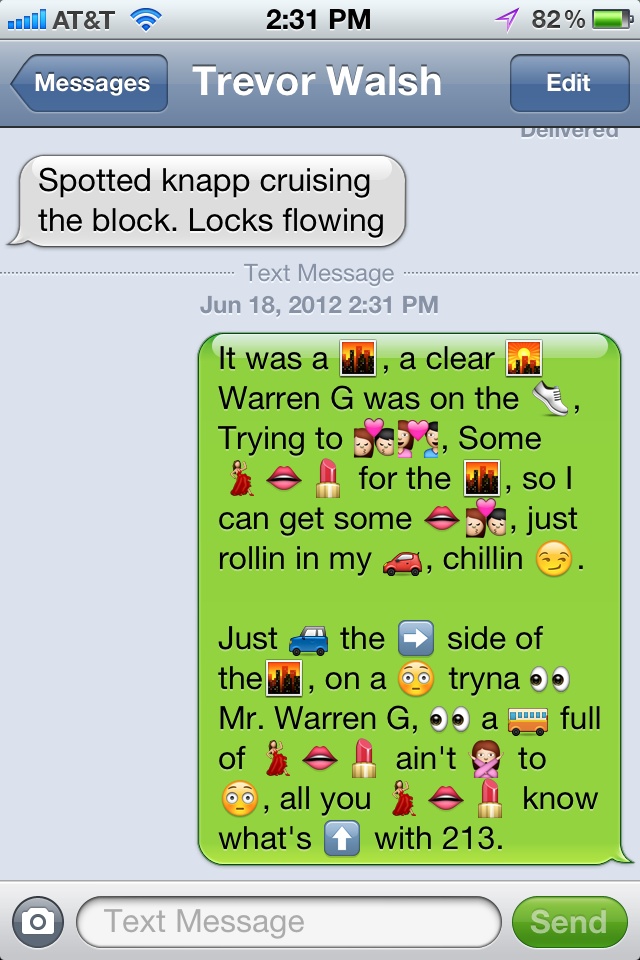
Task: Tap the green Send button
Action: 568,921
